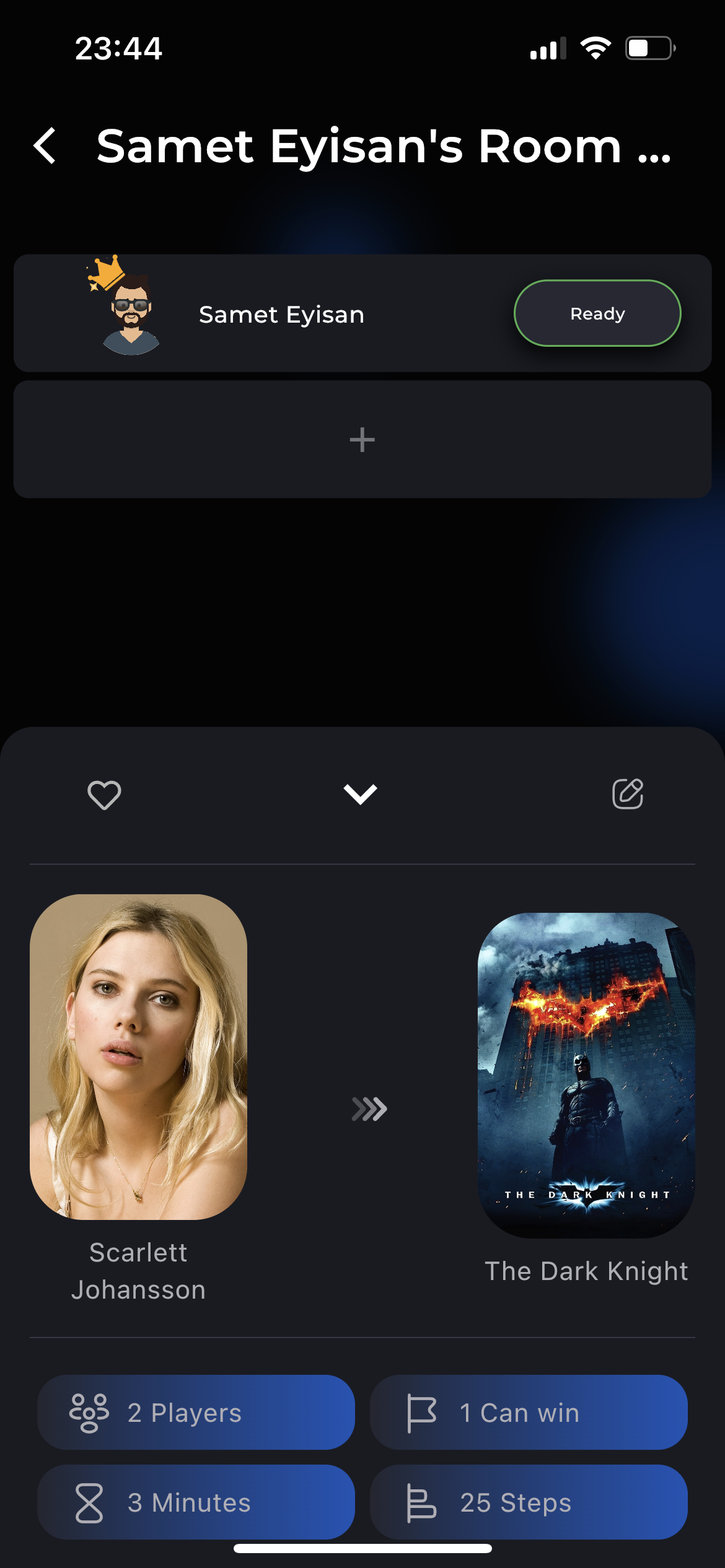Edit the game settings
This screenshot has height=1568, width=725.
[x=628, y=794]
